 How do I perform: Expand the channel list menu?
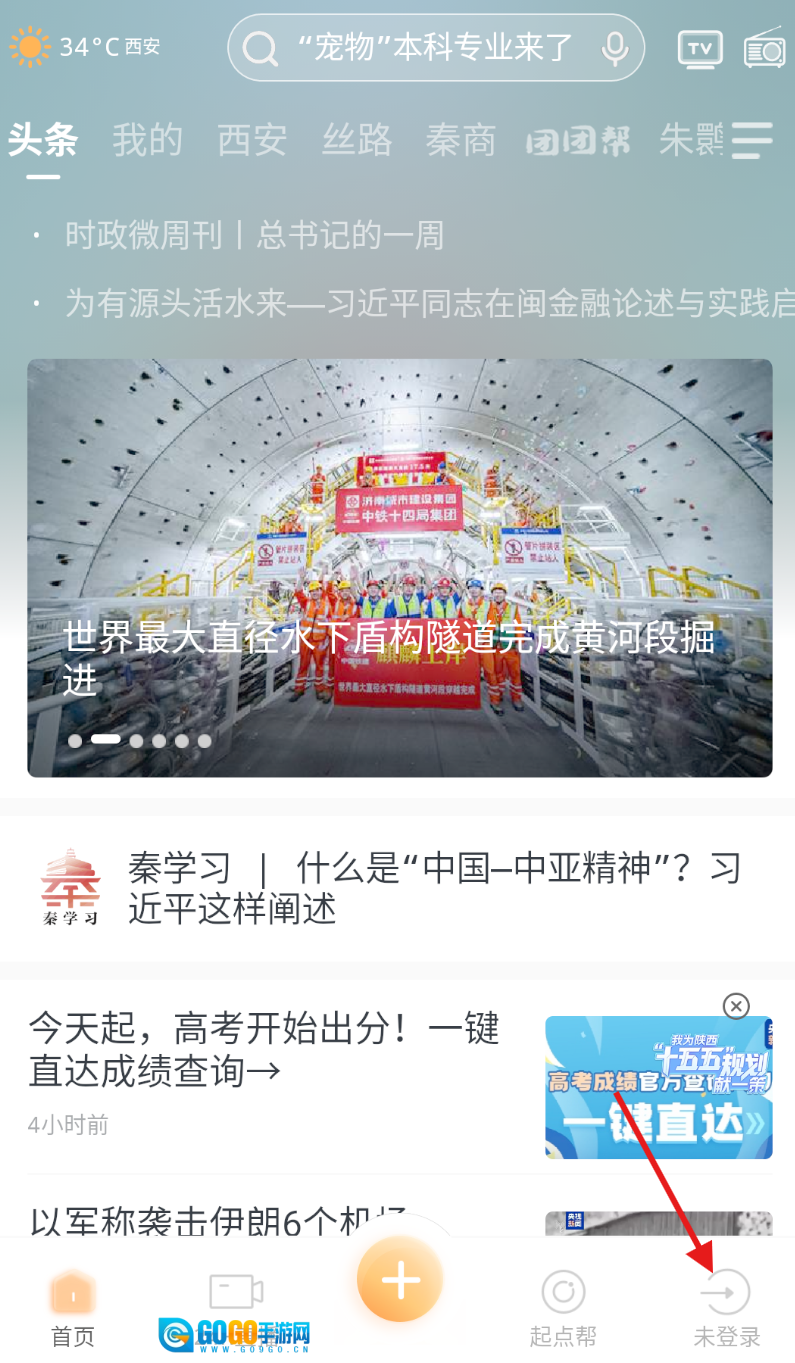click(752, 140)
